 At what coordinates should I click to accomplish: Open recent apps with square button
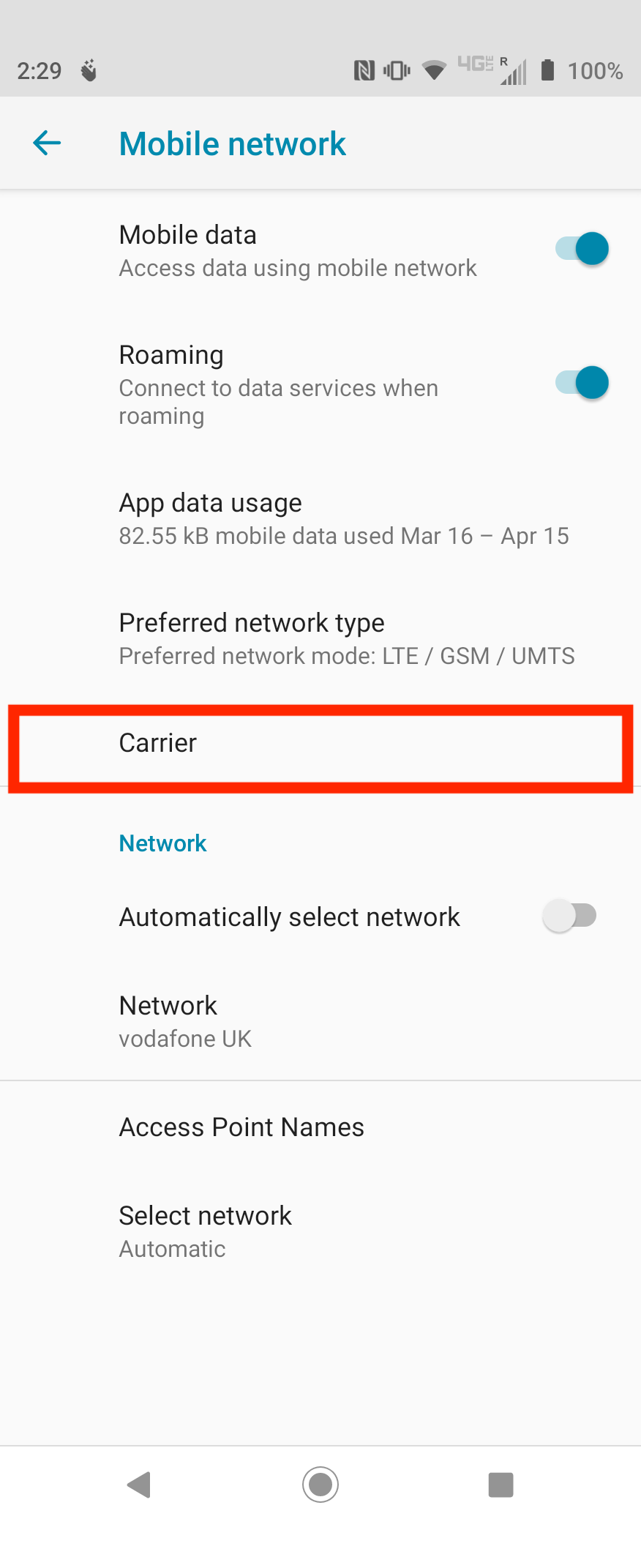501,1485
